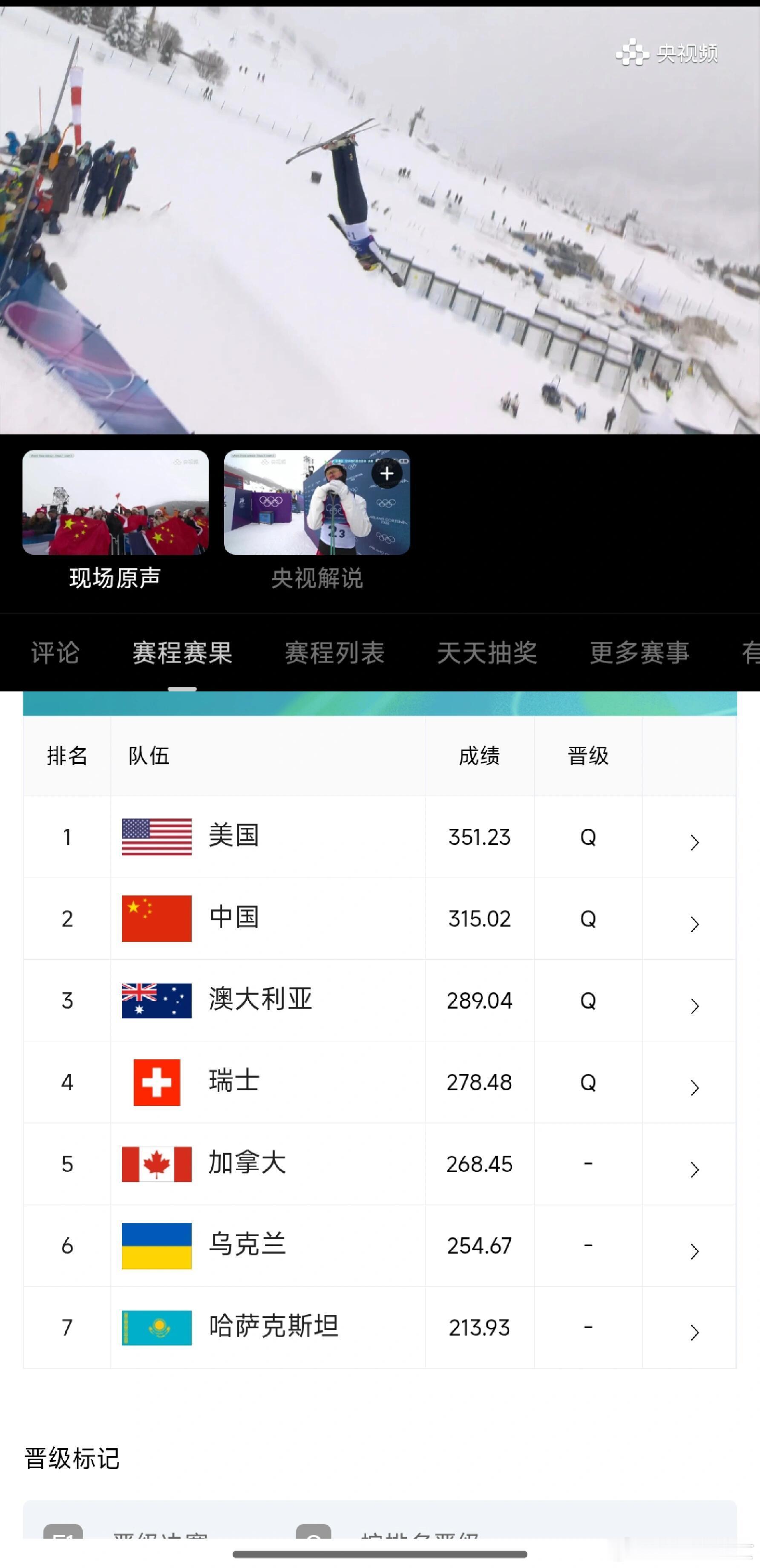The image size is (760, 1568).
Task: Click the Kazakhstan flag next to 哈萨克斯坦
Action: coord(156,1328)
